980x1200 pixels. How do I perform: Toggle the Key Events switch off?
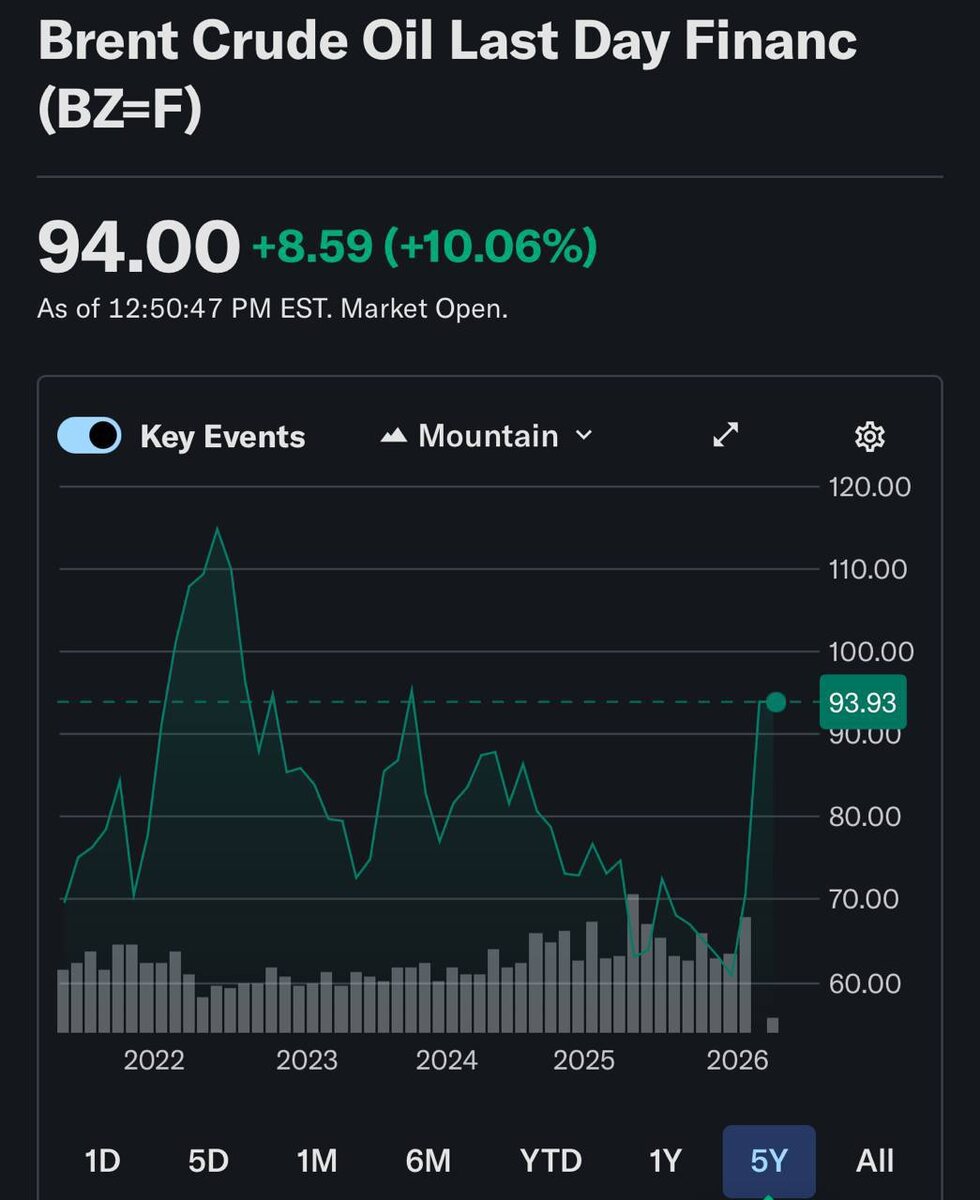coord(90,436)
